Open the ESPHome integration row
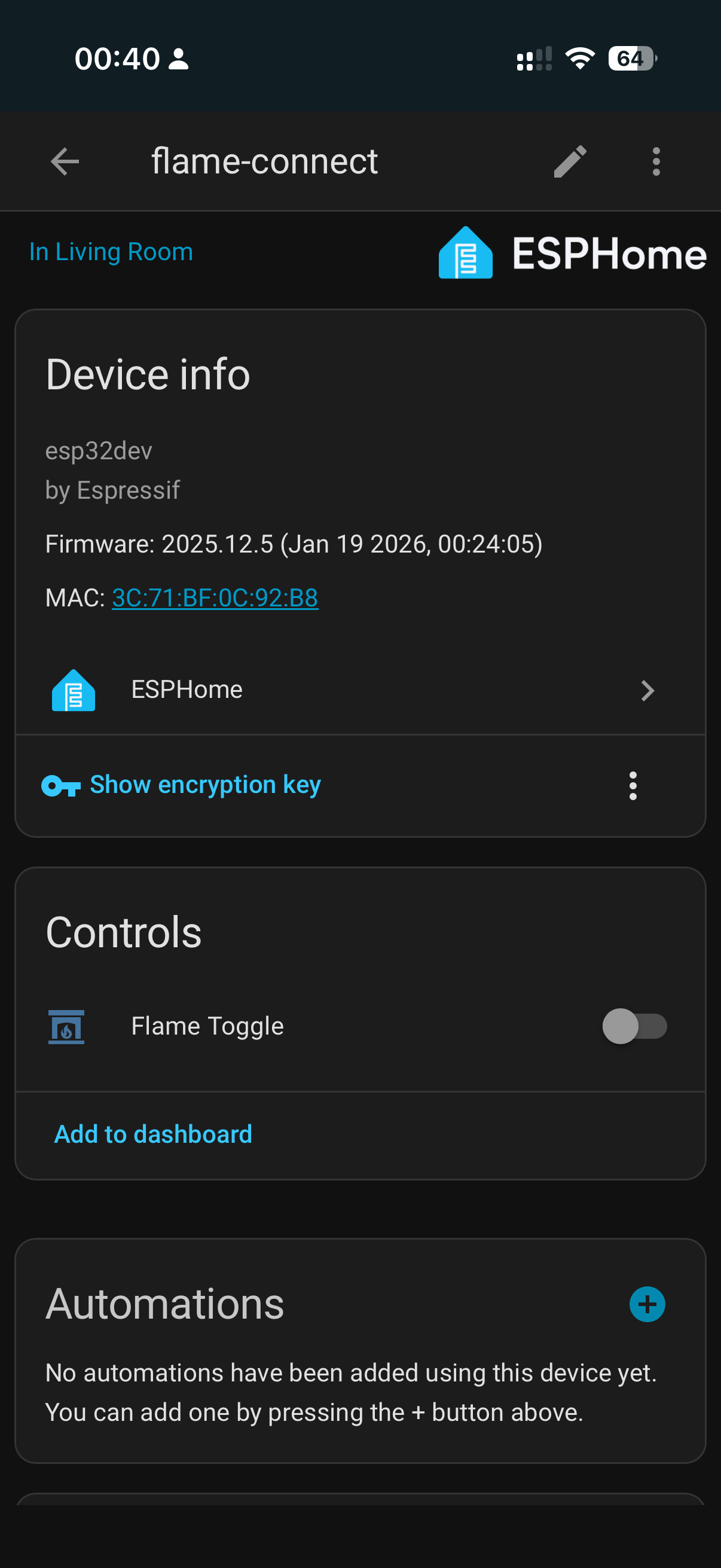This screenshot has width=721, height=1568. [x=360, y=690]
